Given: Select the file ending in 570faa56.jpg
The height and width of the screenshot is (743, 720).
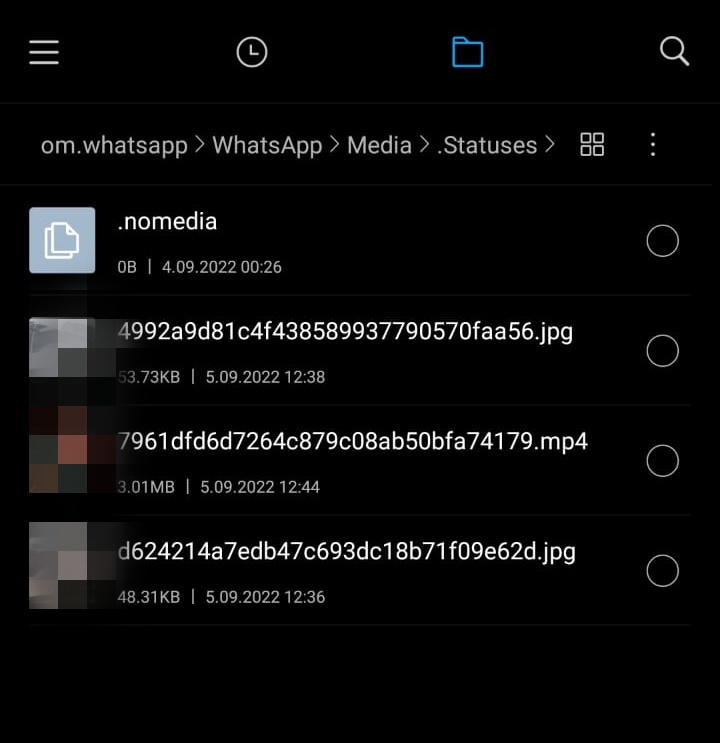Looking at the screenshot, I should (x=662, y=351).
